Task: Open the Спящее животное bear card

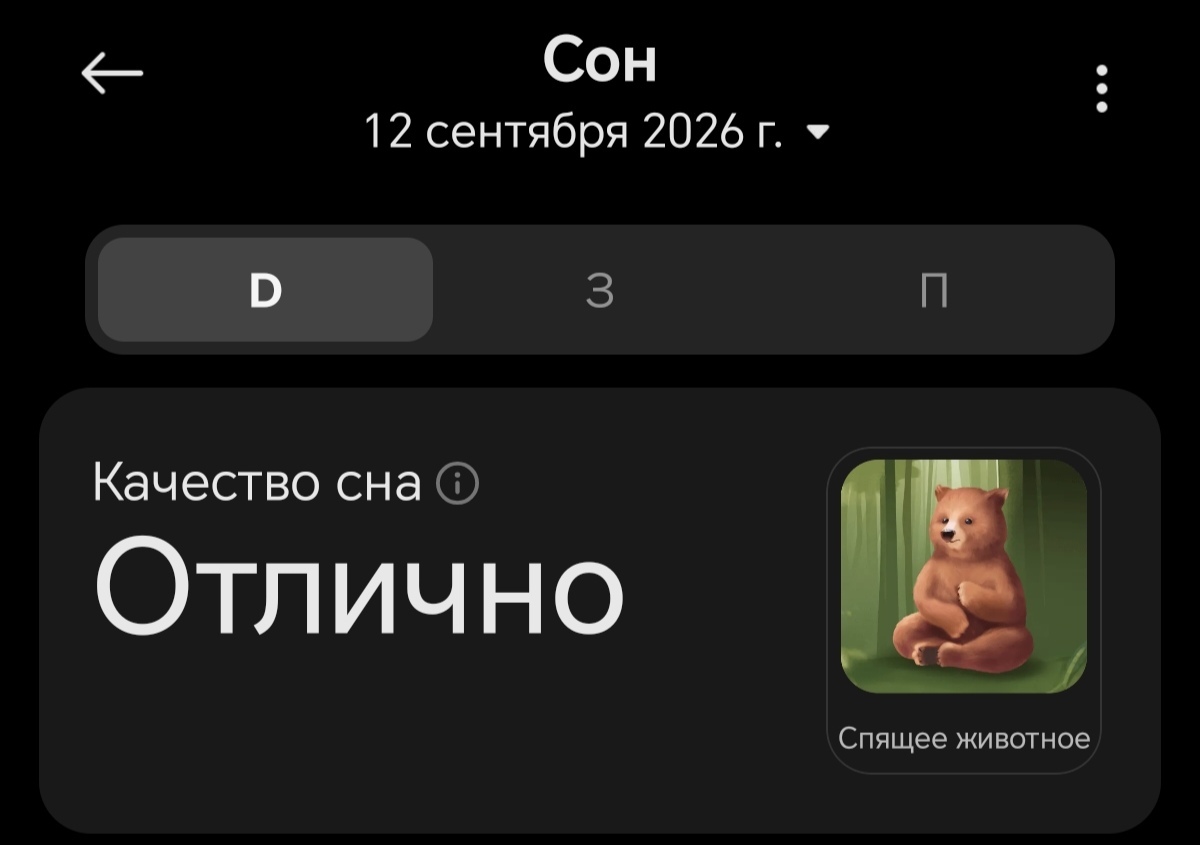Action: pyautogui.click(x=964, y=610)
